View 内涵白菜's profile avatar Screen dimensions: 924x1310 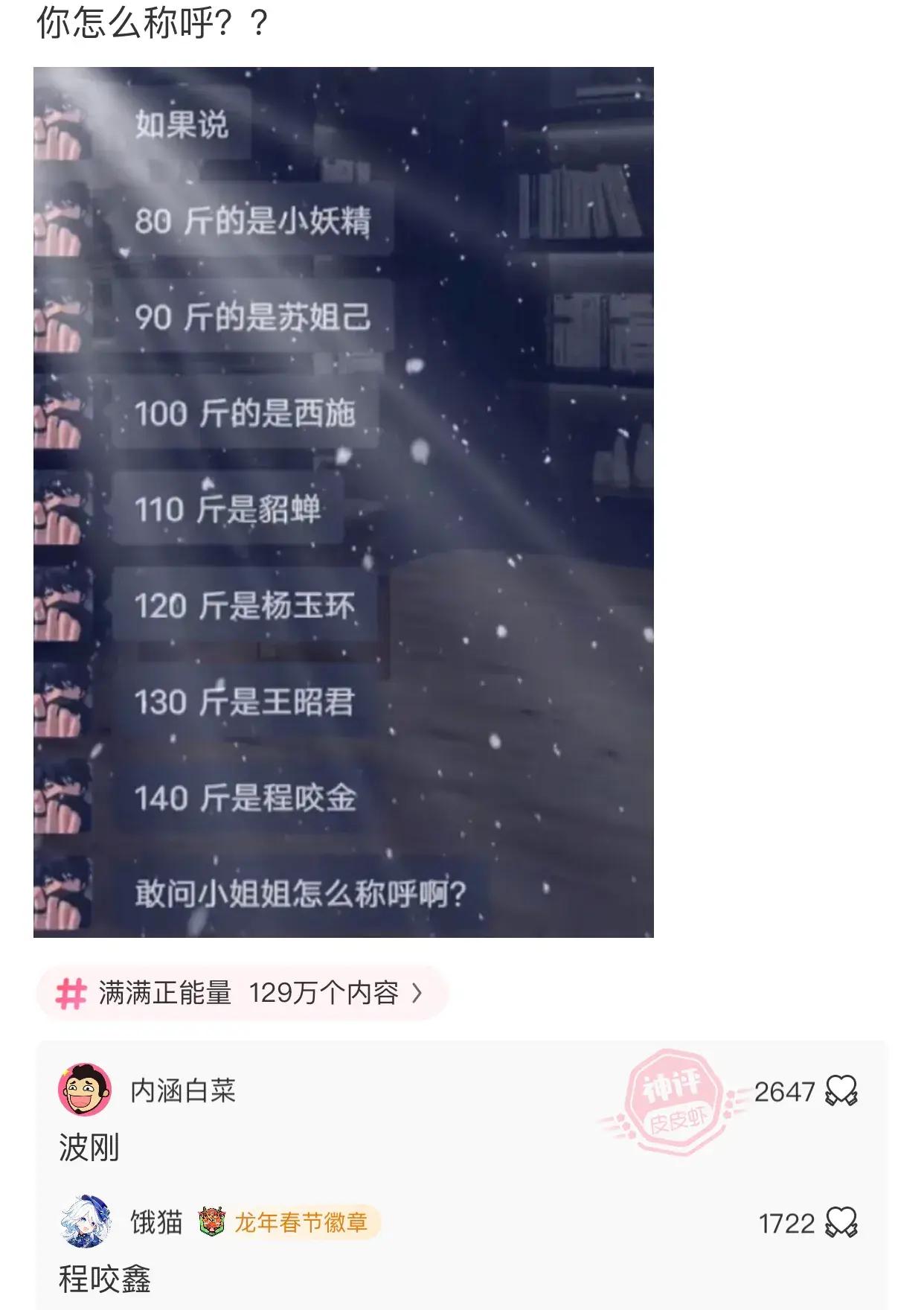[x=85, y=1090]
